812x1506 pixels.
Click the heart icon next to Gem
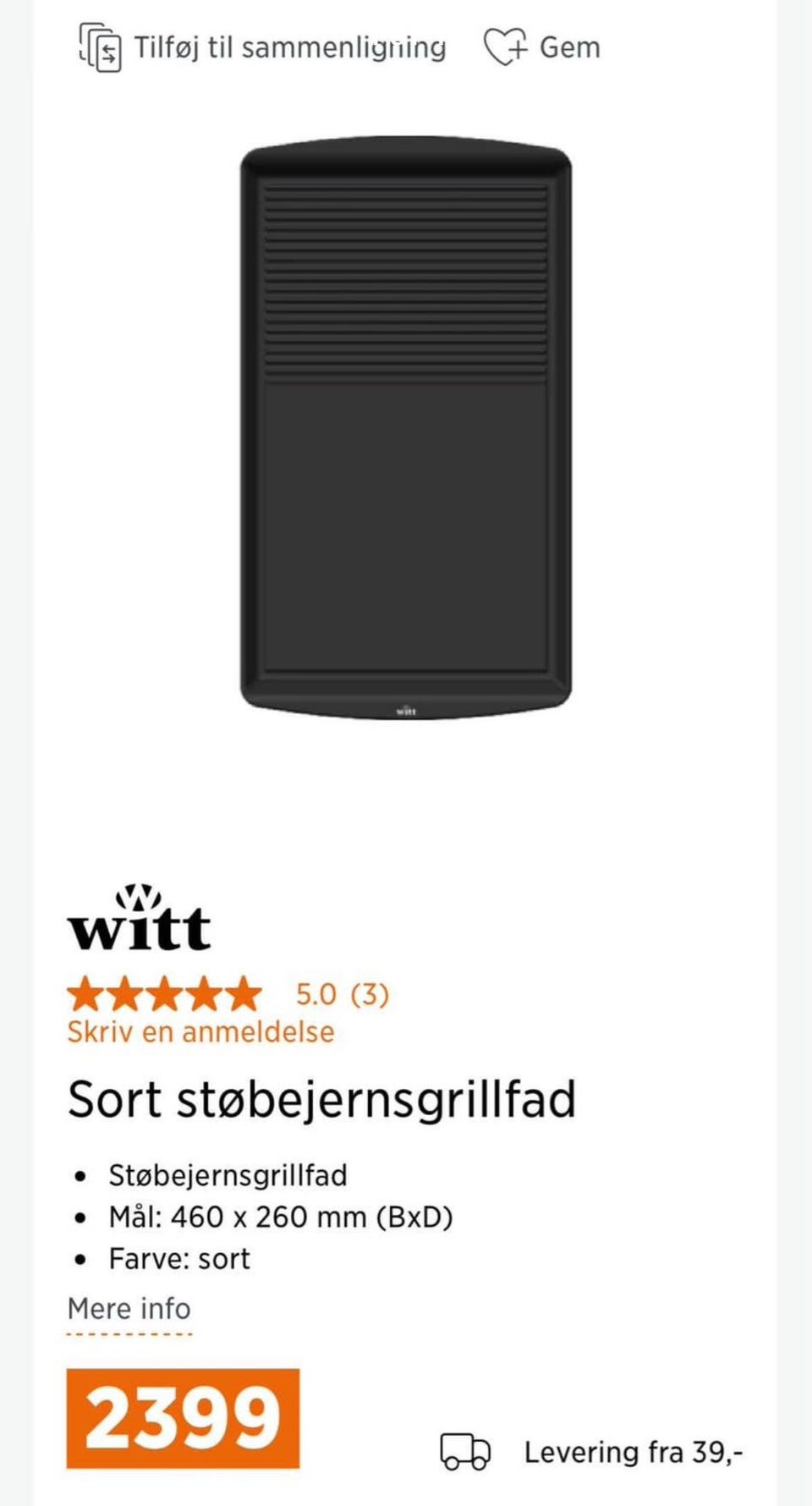click(505, 47)
